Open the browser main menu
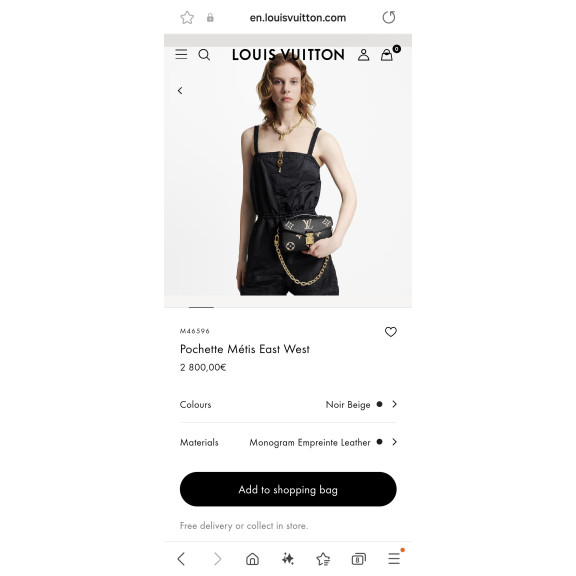Image resolution: width=576 pixels, height=576 pixels. [x=395, y=558]
